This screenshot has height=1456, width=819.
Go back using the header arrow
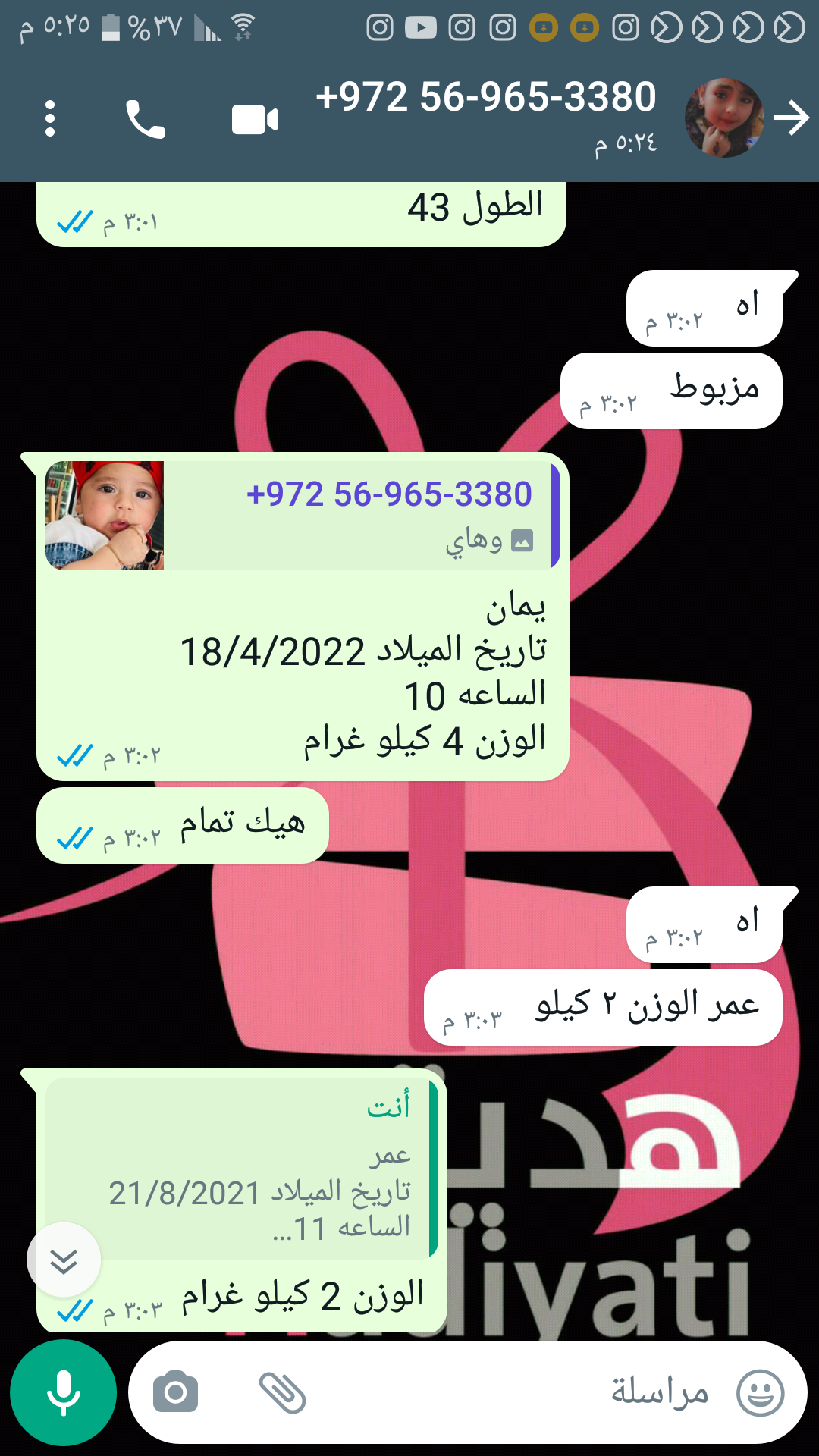tap(791, 118)
